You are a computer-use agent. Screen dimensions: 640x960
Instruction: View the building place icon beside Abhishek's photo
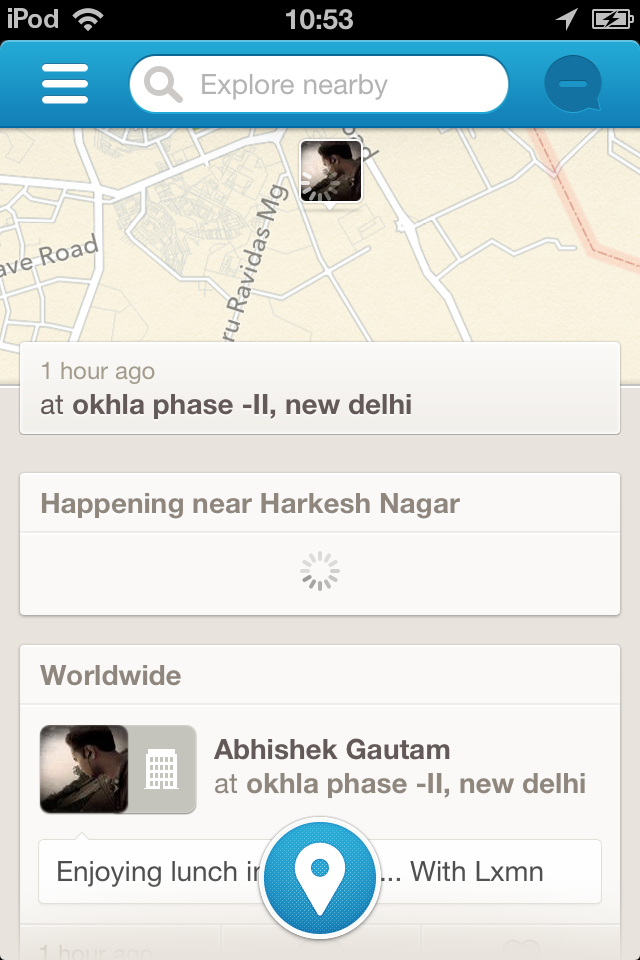tap(162, 769)
